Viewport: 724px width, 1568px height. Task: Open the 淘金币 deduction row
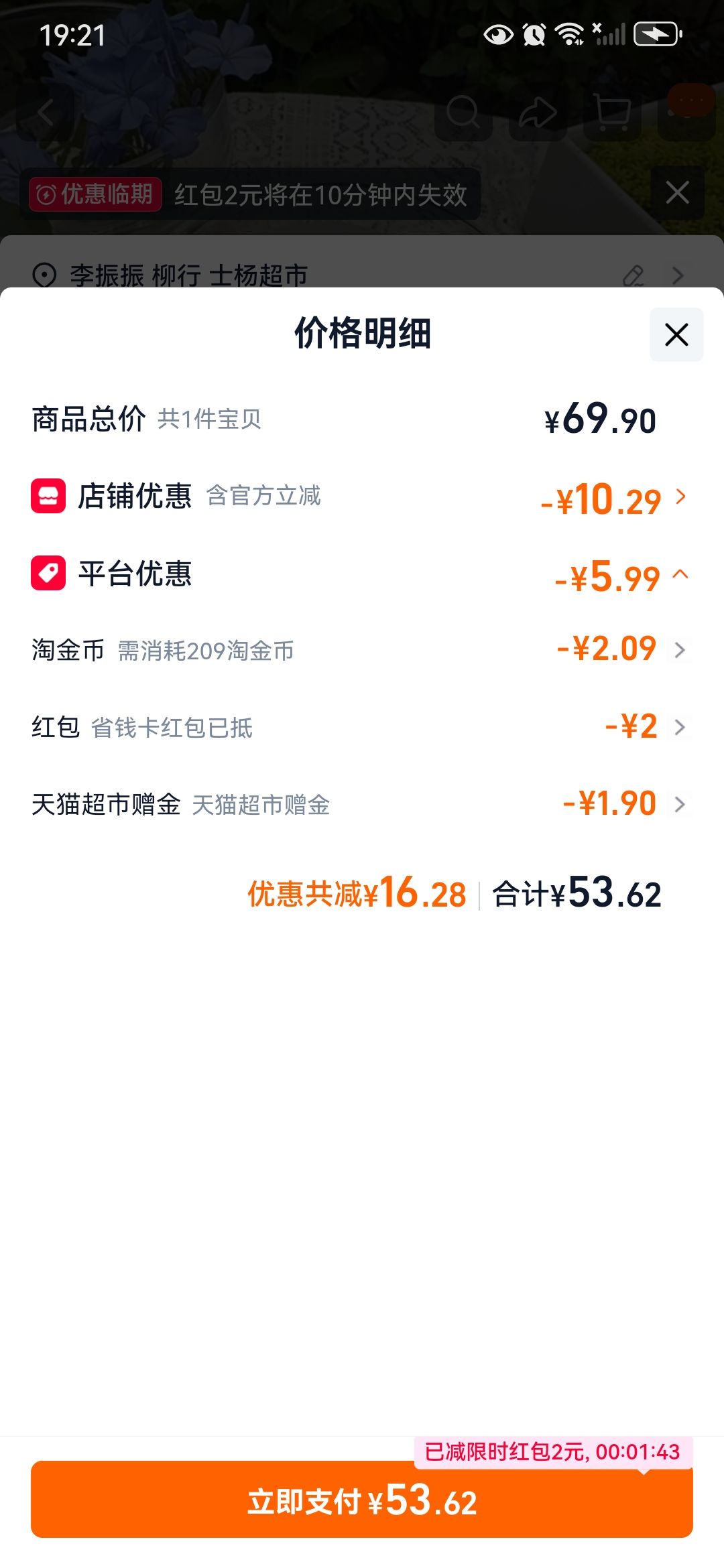[362, 650]
